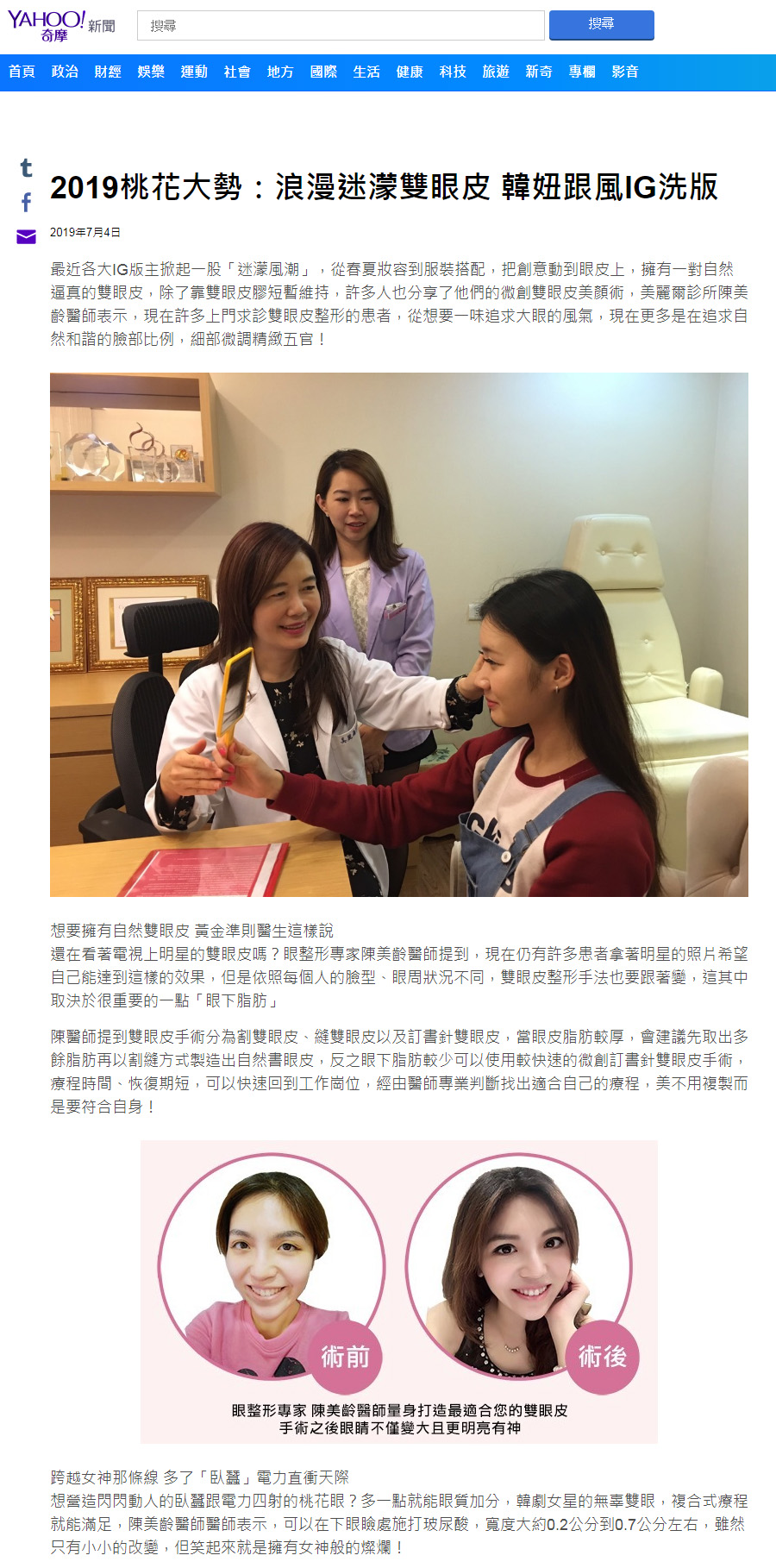Switch to the 政治 section
Screen dimensions: 776x1568
point(65,72)
